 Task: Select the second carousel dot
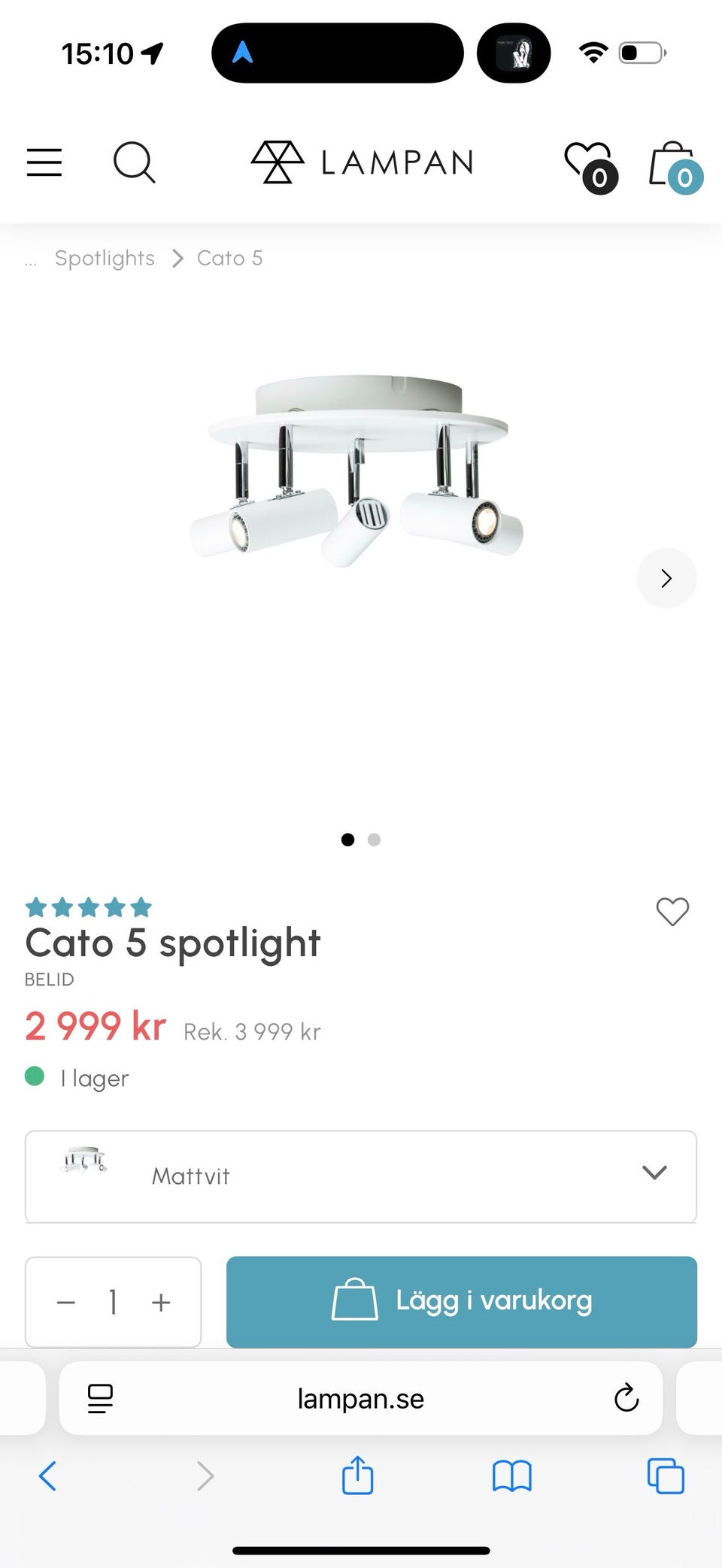374,840
